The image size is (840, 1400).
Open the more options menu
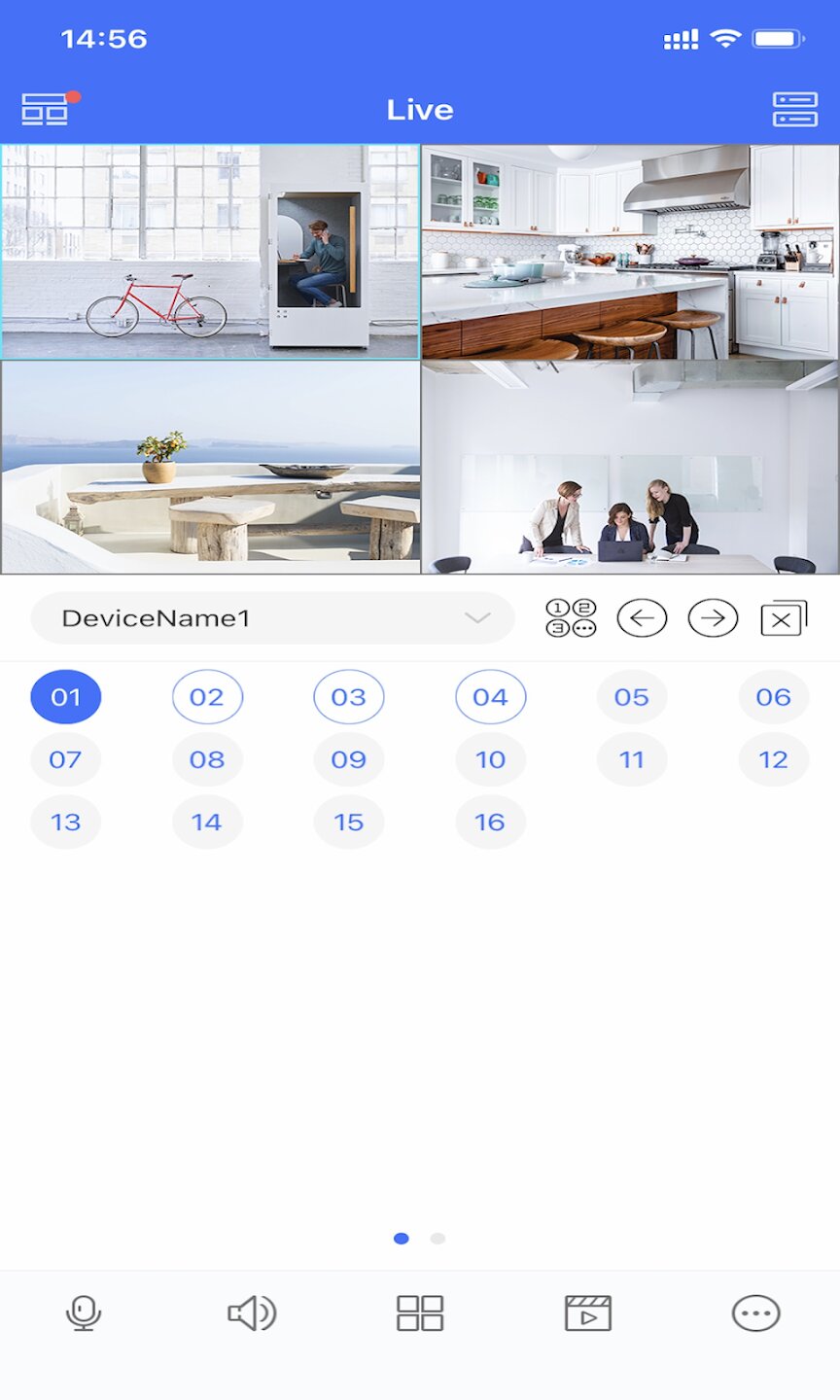(x=755, y=1313)
